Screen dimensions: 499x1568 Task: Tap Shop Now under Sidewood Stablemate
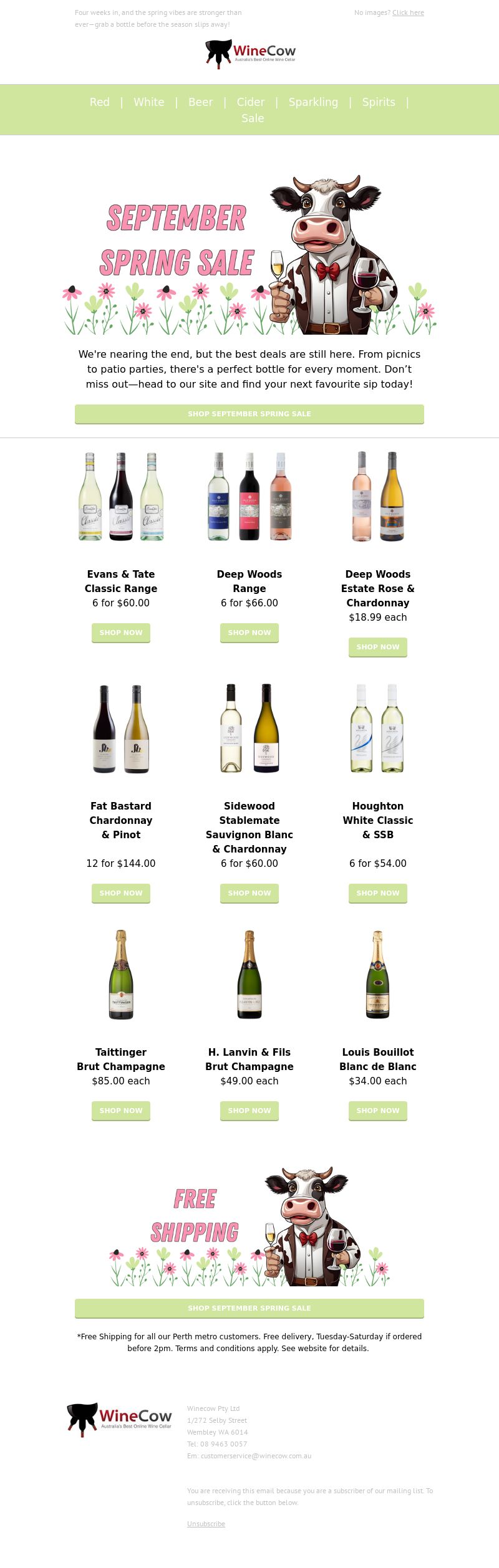249,893
